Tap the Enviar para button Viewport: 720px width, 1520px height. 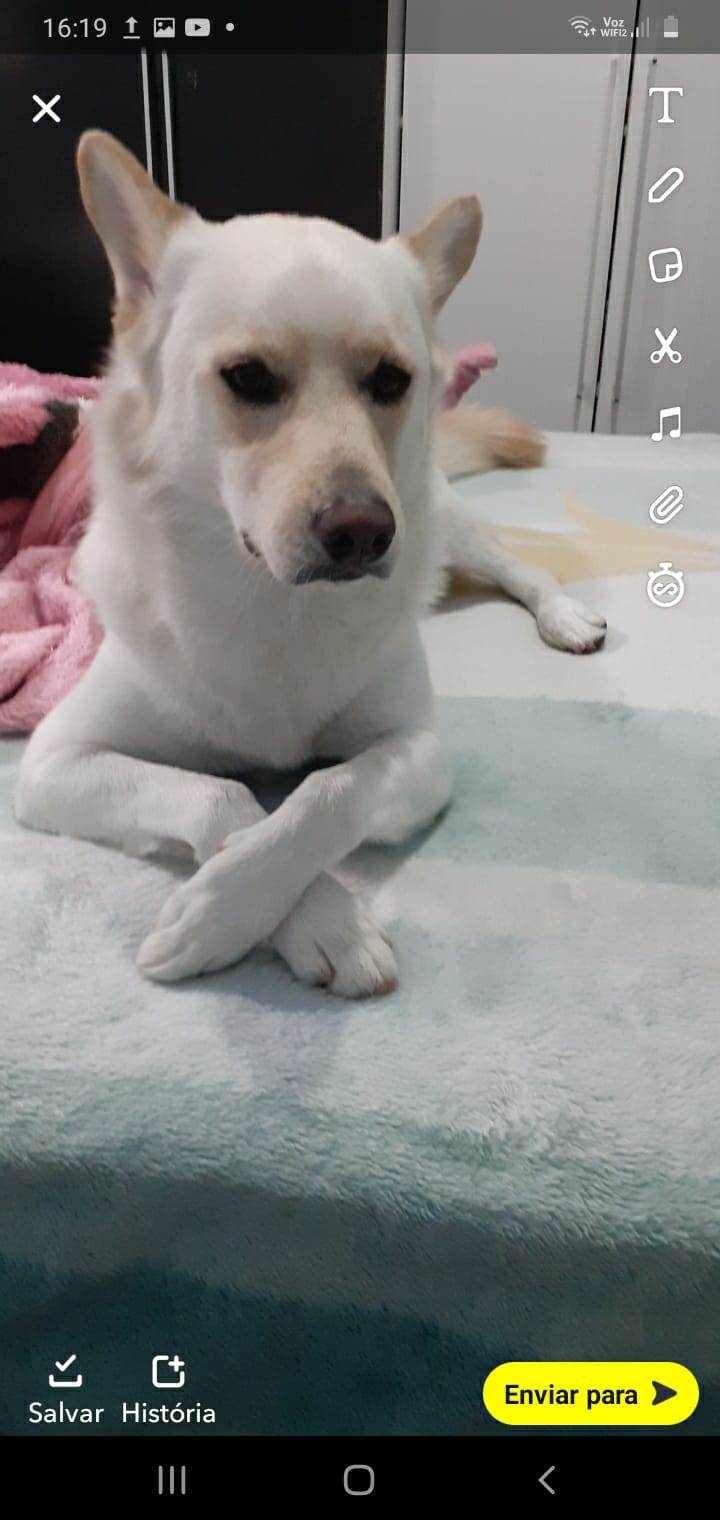590,1394
